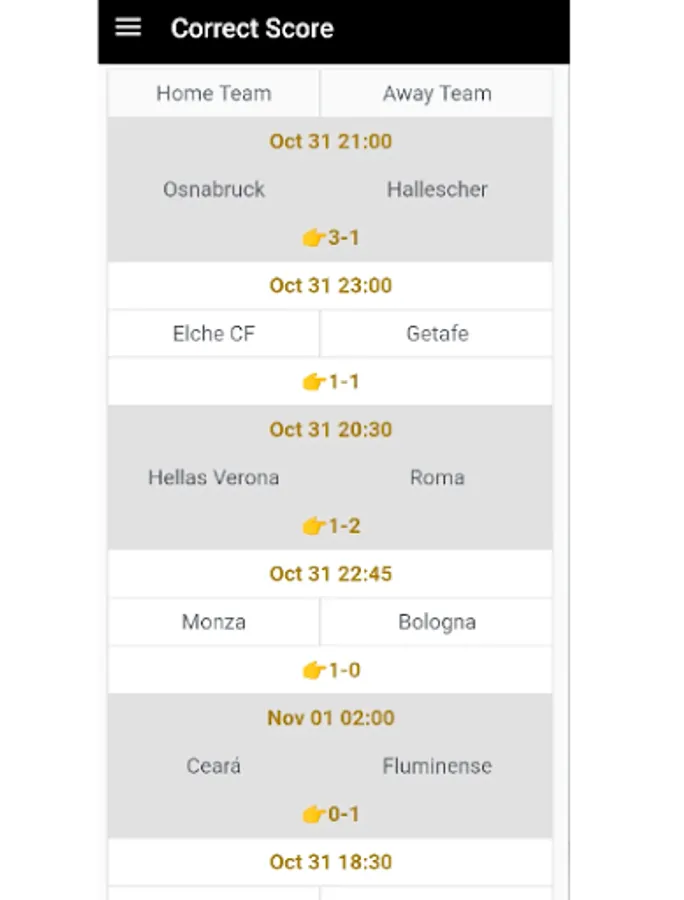Open the hamburger navigation menu

pyautogui.click(x=128, y=27)
